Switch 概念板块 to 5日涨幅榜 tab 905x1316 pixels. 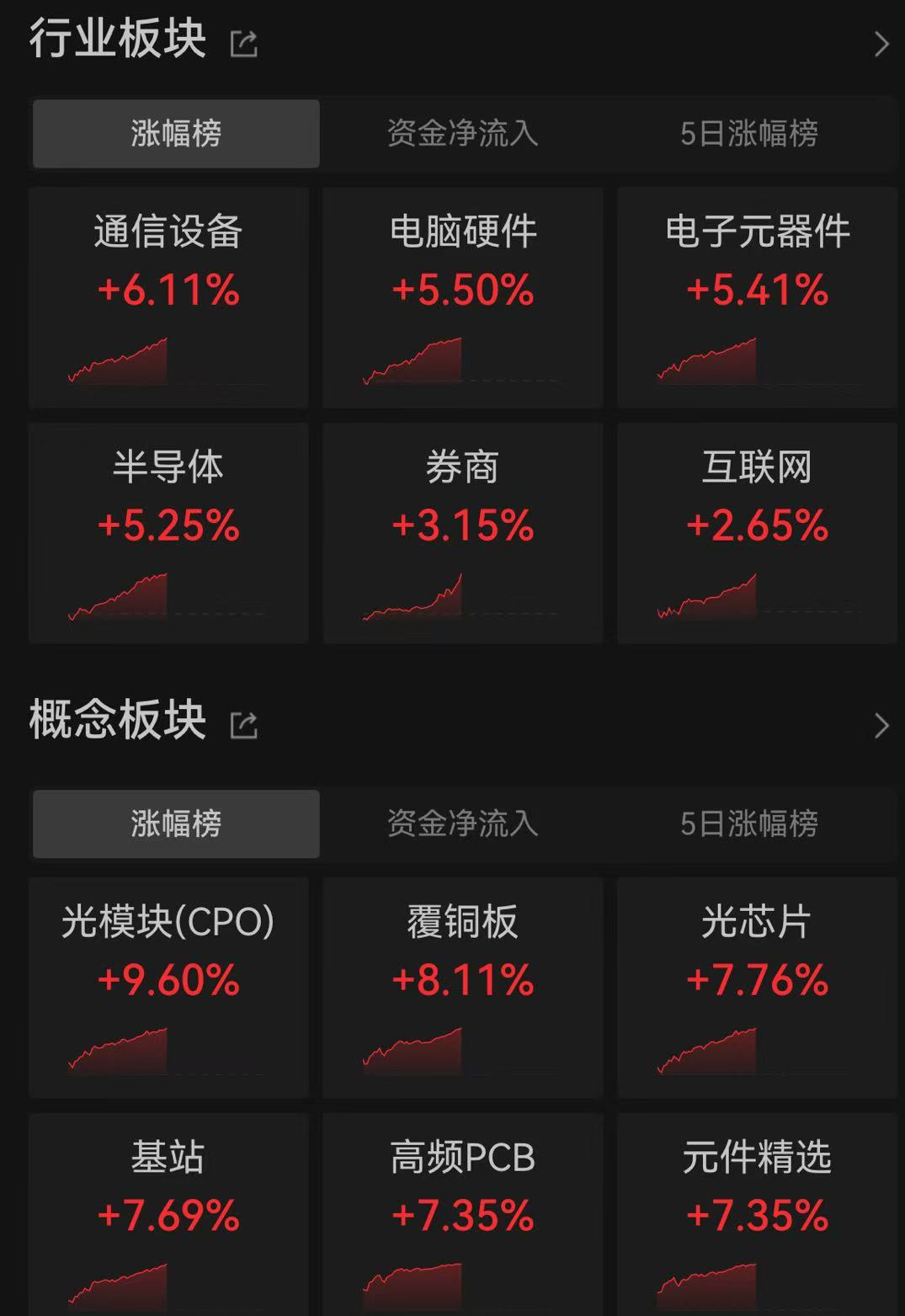point(749,823)
